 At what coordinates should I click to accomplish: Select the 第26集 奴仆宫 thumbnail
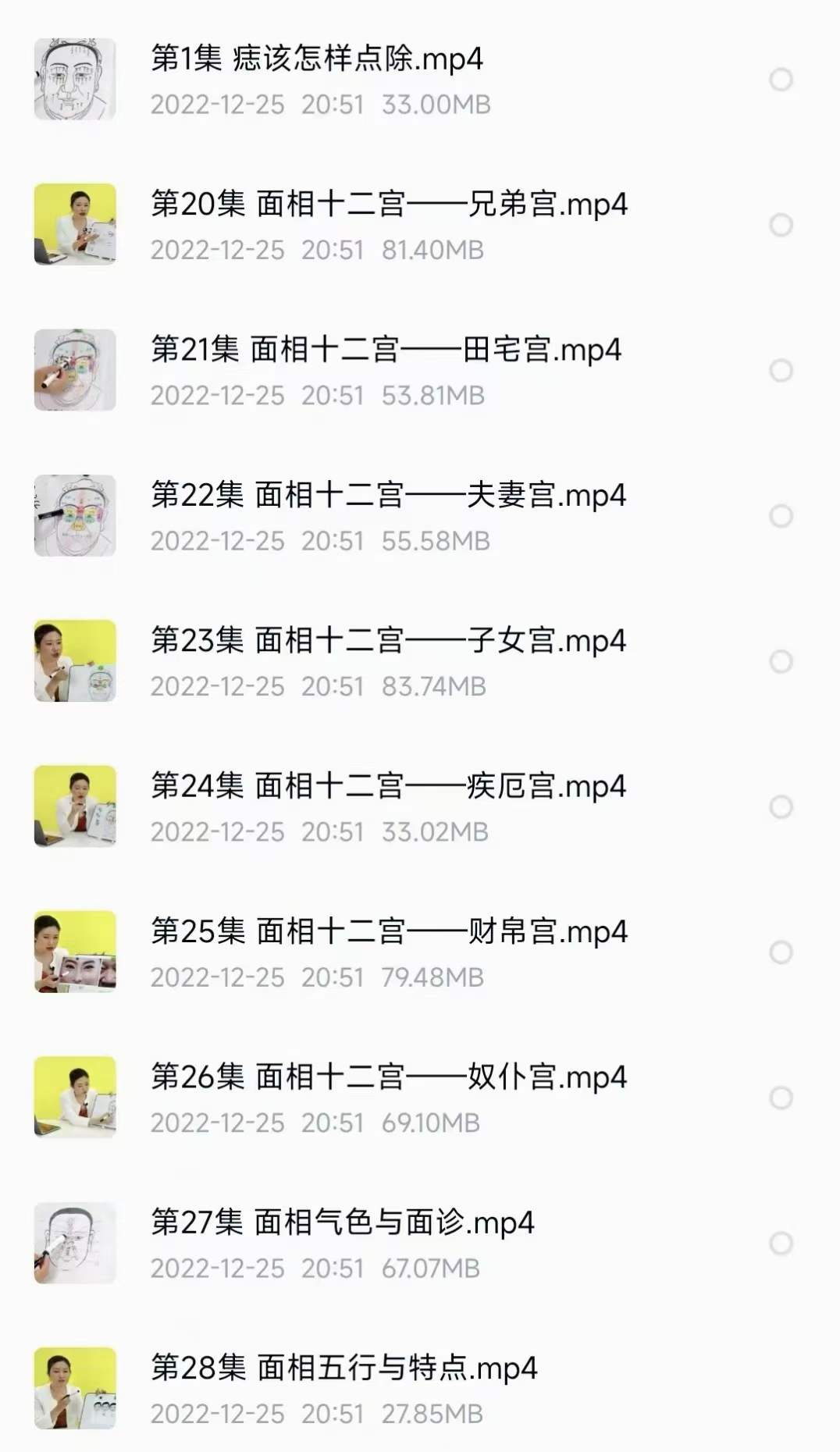coord(74,1095)
